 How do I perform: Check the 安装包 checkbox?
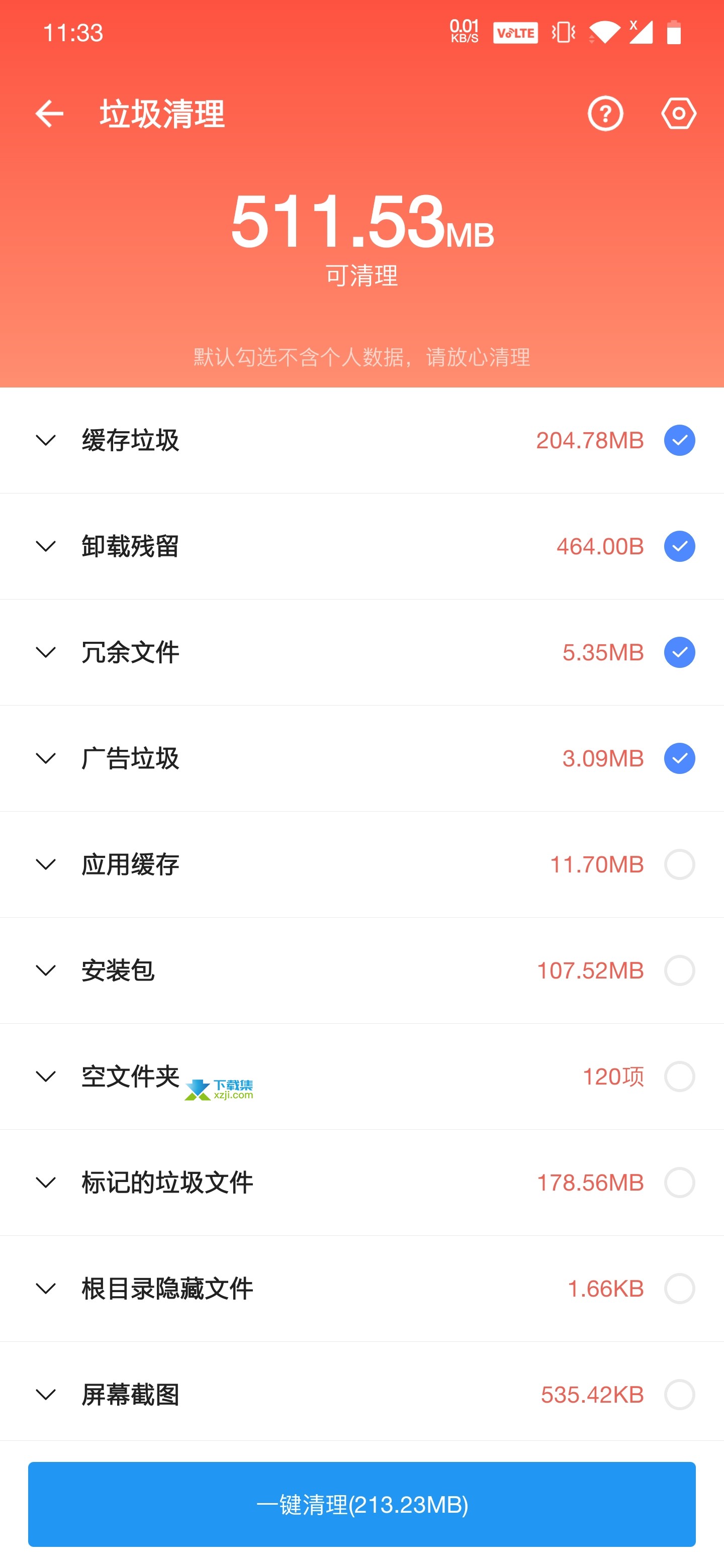[680, 970]
